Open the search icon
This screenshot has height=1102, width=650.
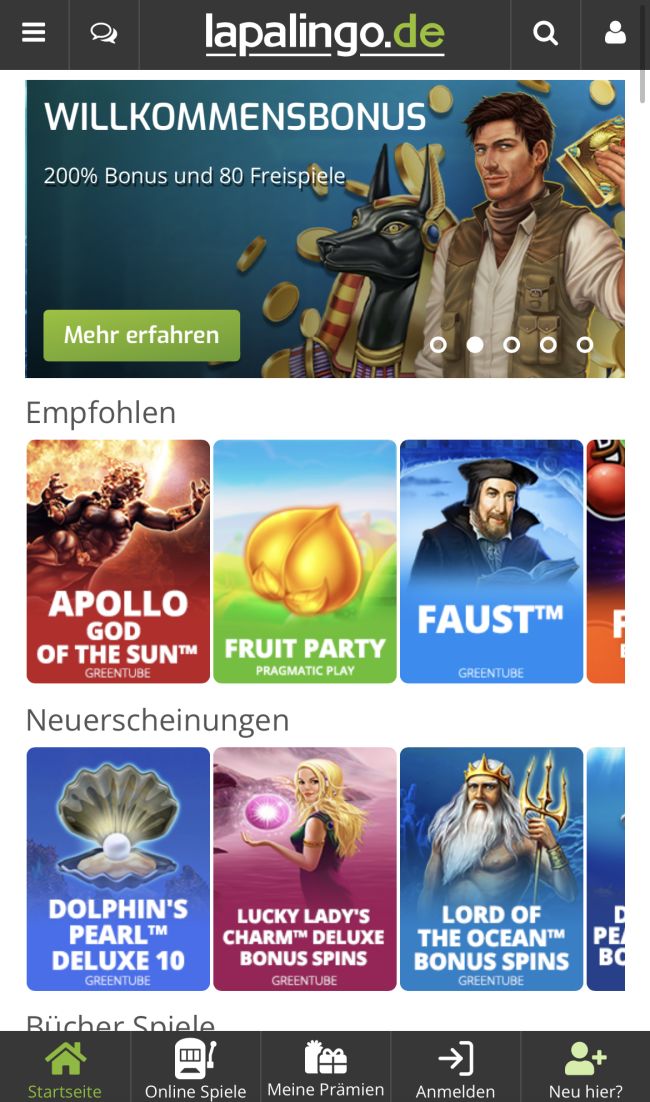coord(545,34)
